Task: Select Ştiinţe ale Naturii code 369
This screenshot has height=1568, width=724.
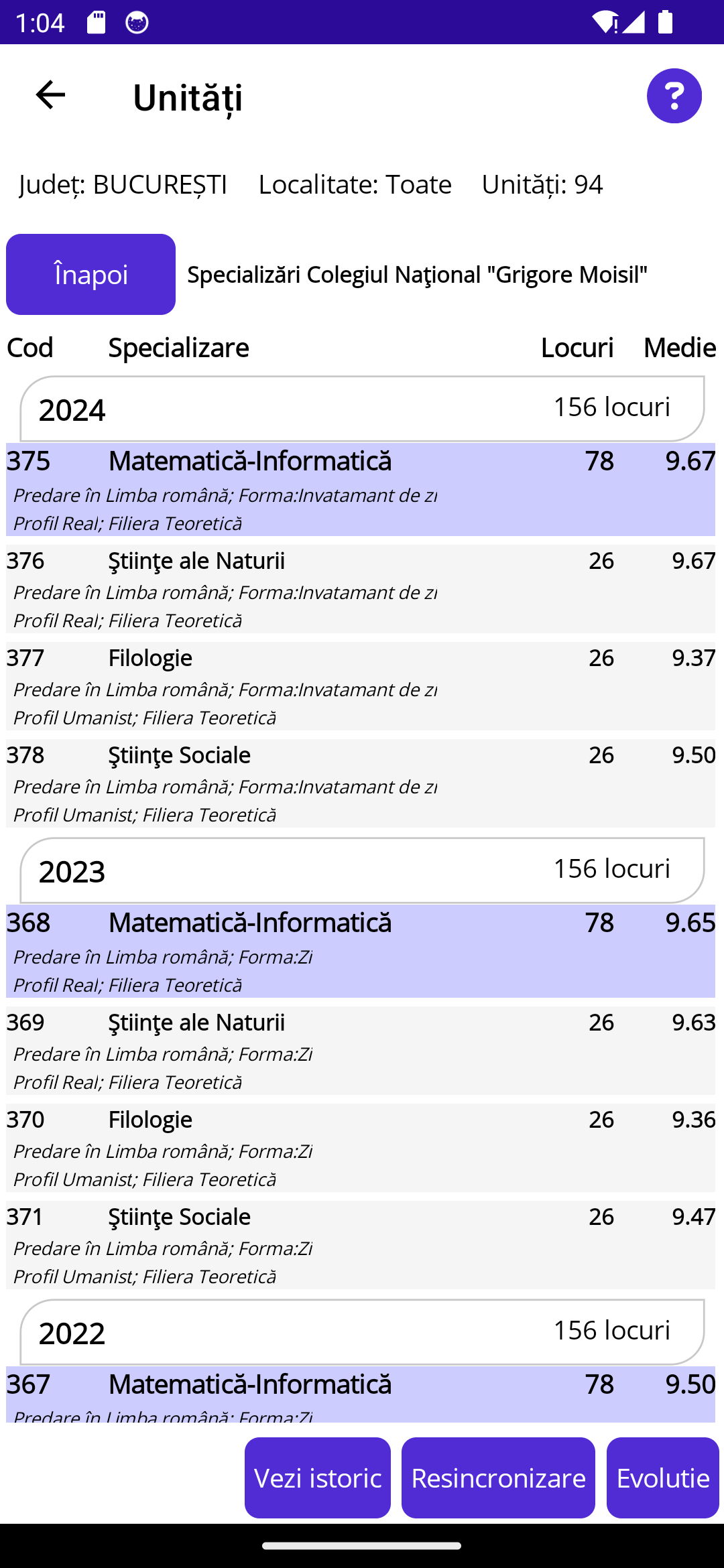Action: (x=360, y=1050)
